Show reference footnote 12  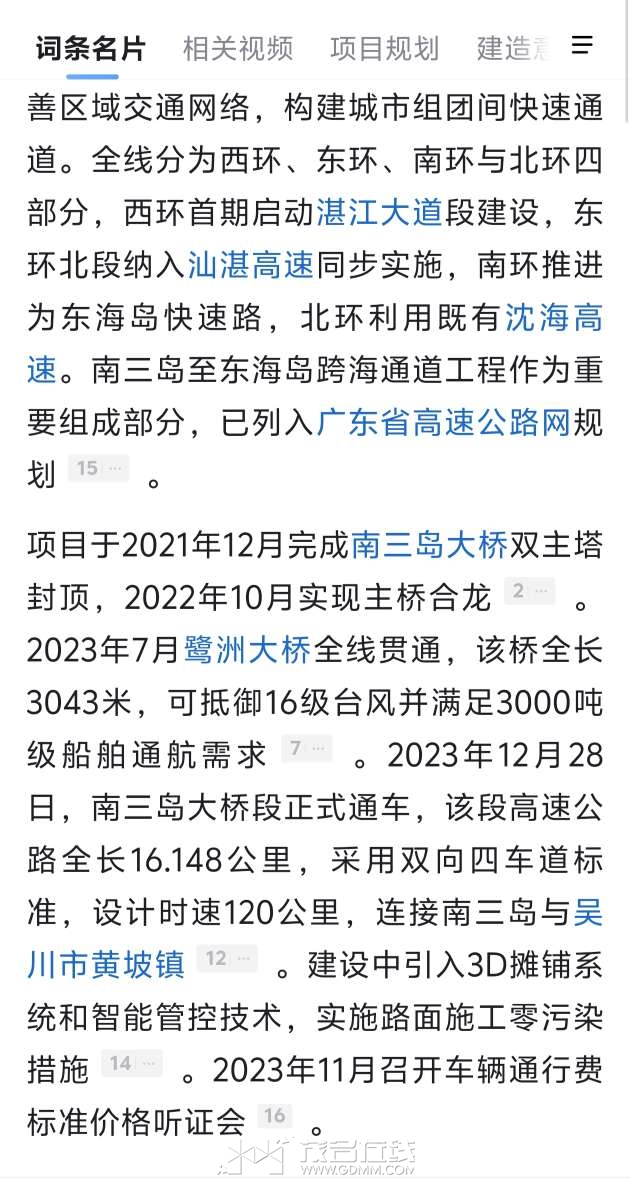(227, 959)
